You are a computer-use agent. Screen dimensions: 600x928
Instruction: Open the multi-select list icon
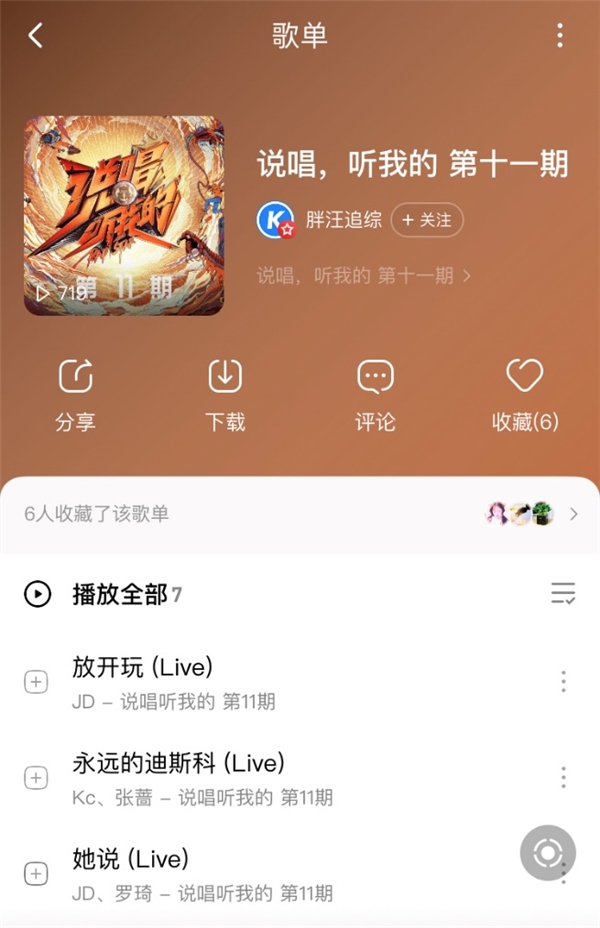(563, 594)
